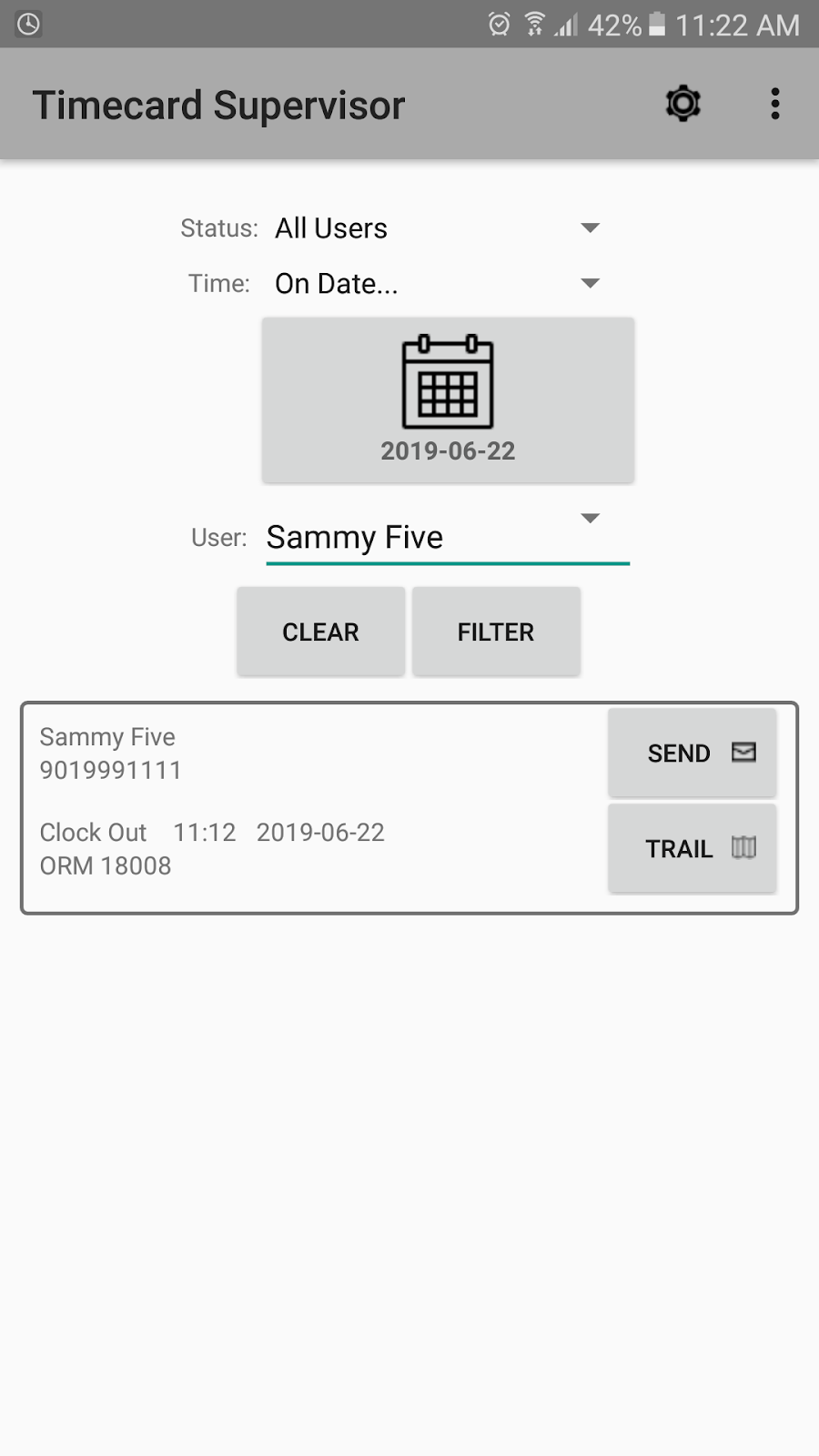Tap the Wi-Fi icon in the status bar

(534, 25)
